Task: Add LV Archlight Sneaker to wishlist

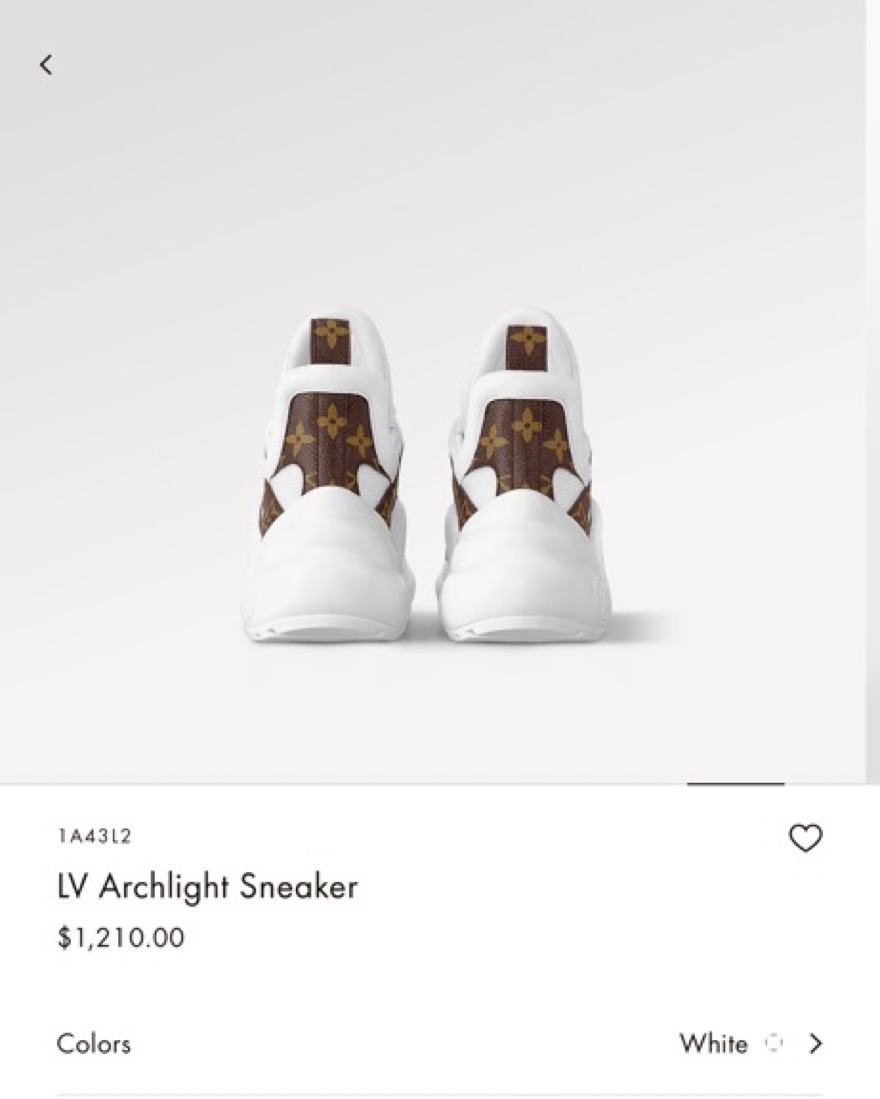Action: click(805, 838)
